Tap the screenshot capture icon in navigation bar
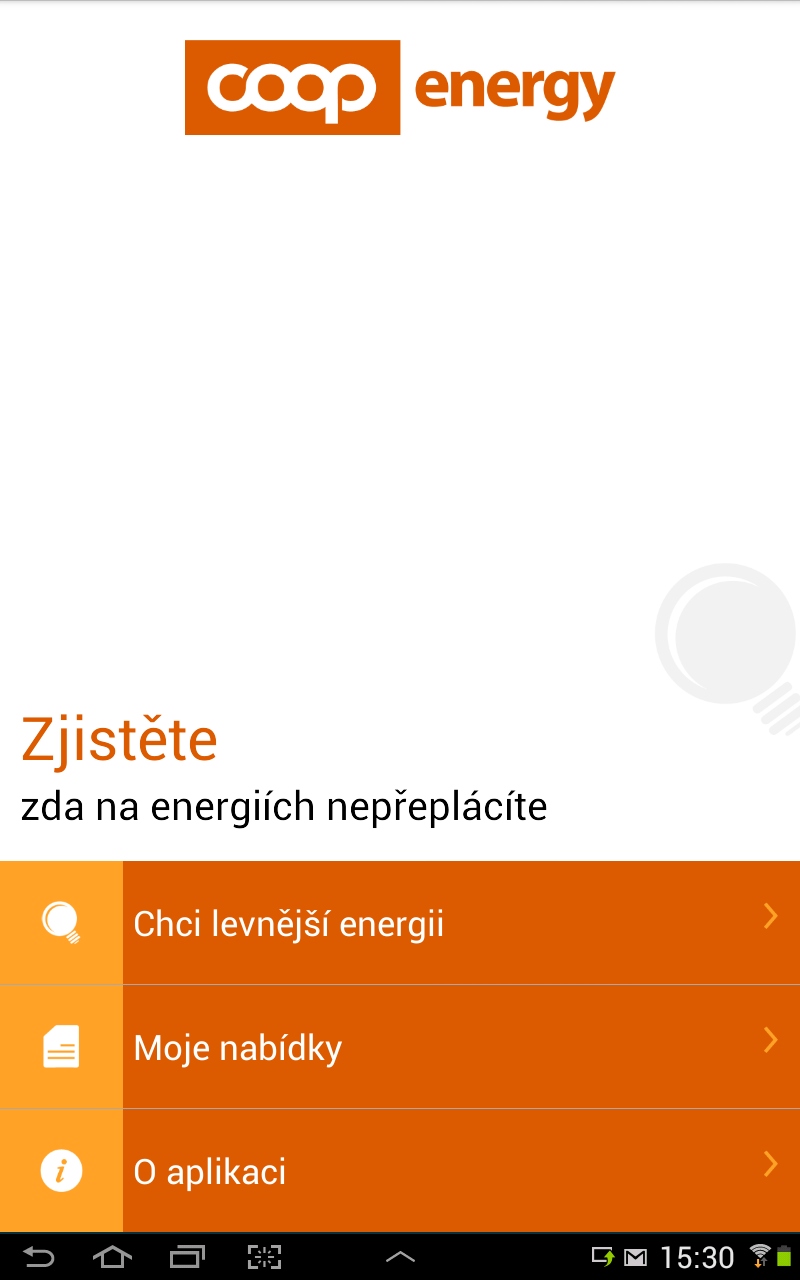Image resolution: width=800 pixels, height=1280 pixels. [x=264, y=1257]
